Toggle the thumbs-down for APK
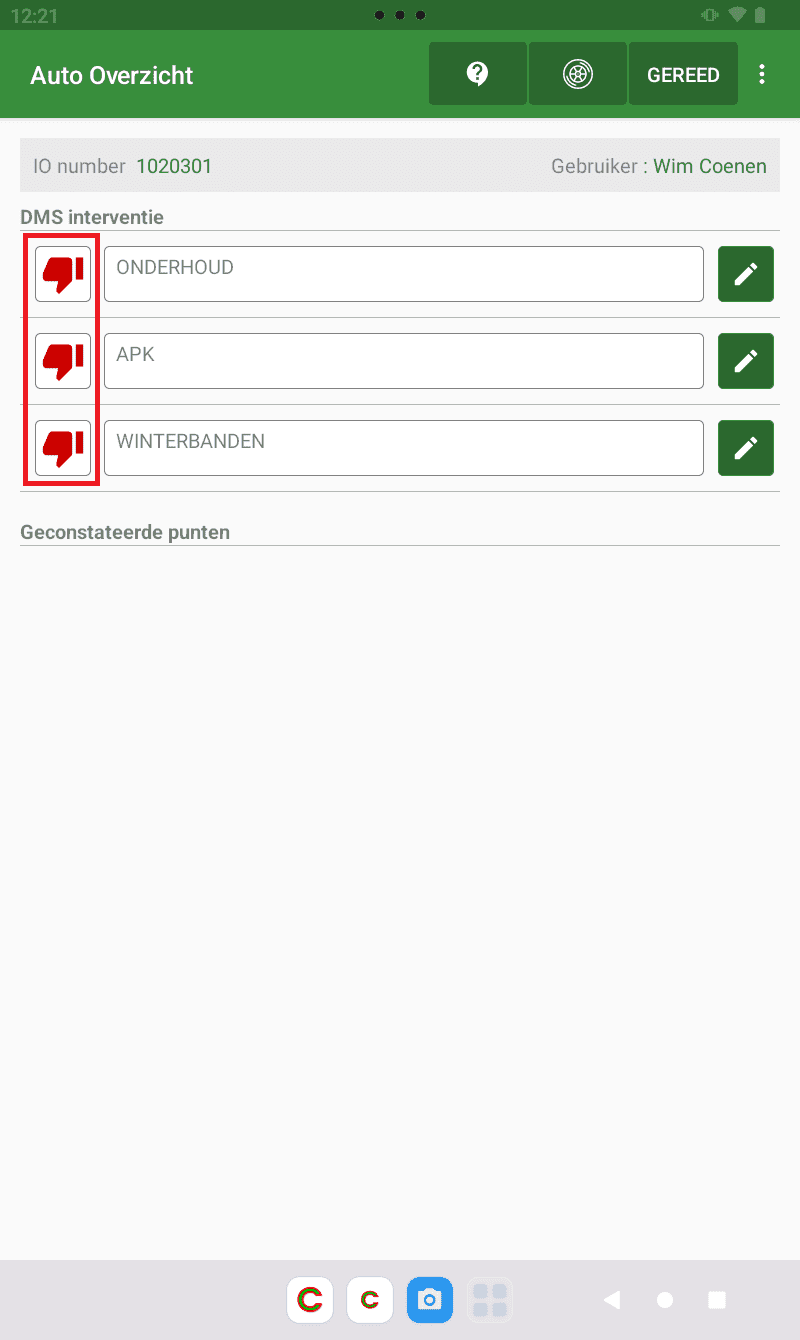Screen dimensions: 800x1340 point(63,361)
